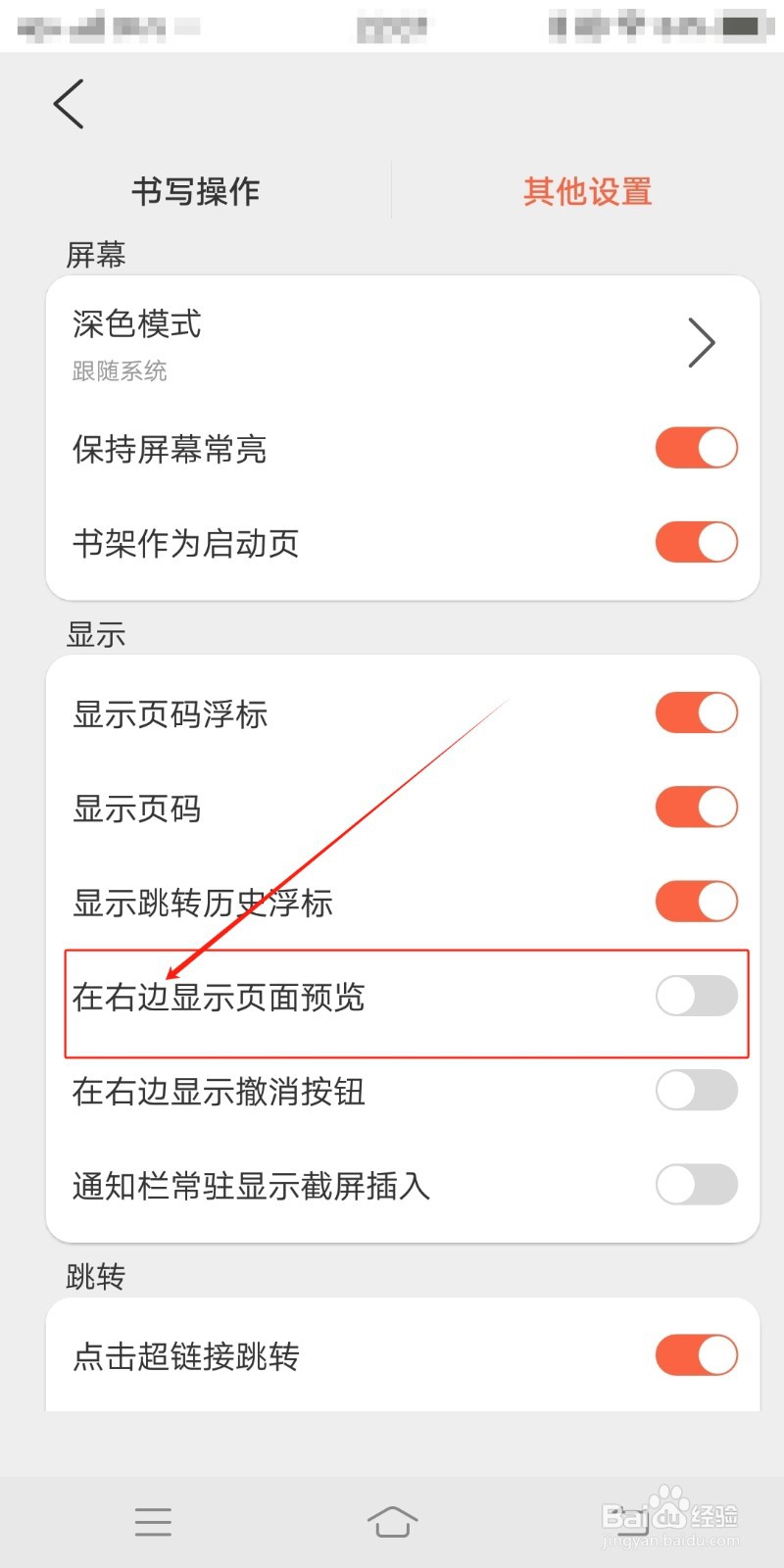关闭保持屏幕常亮开关
The width and height of the screenshot is (784, 1568).
pos(696,447)
